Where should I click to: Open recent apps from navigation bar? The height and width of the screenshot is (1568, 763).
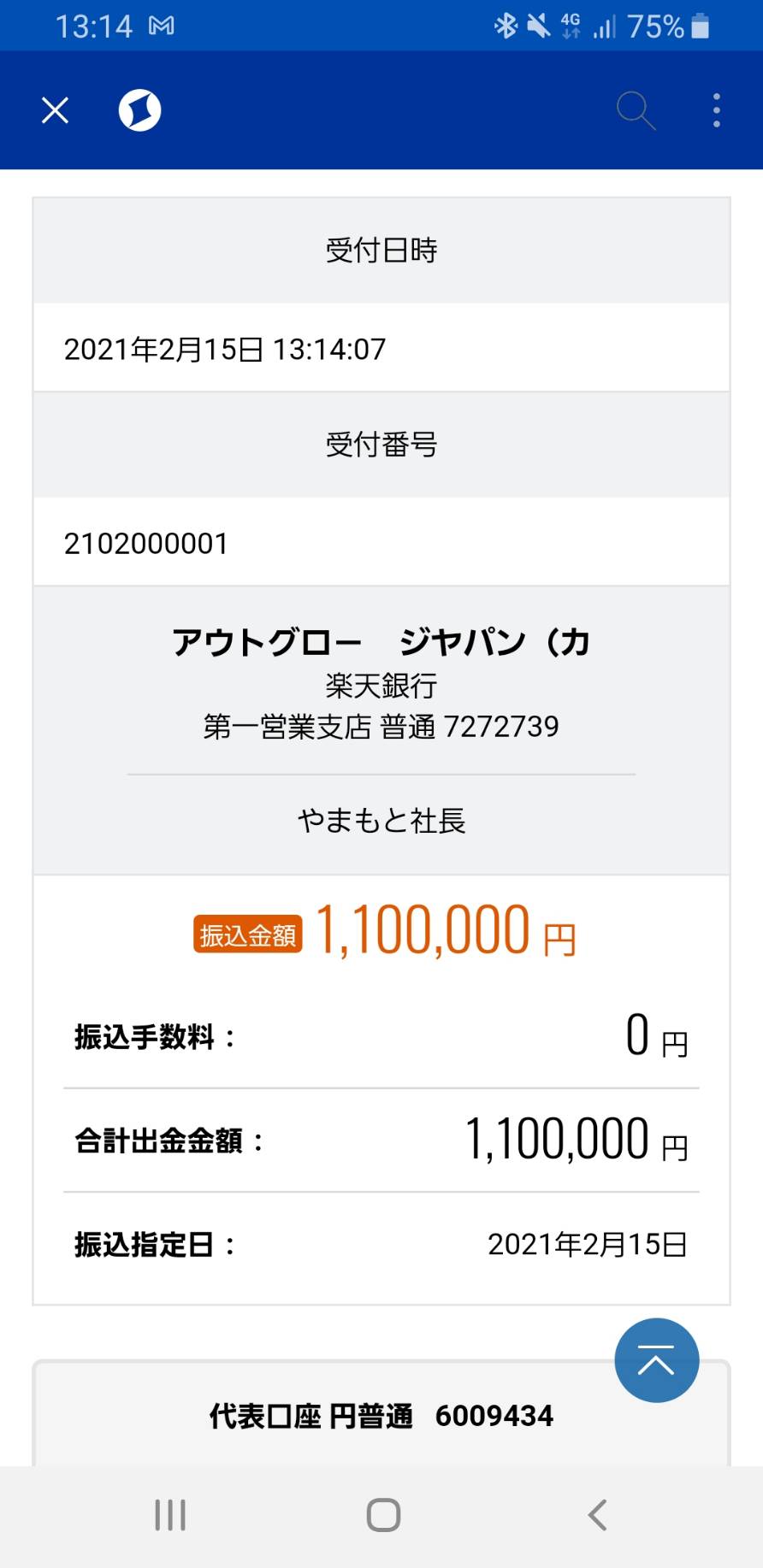(x=170, y=1515)
